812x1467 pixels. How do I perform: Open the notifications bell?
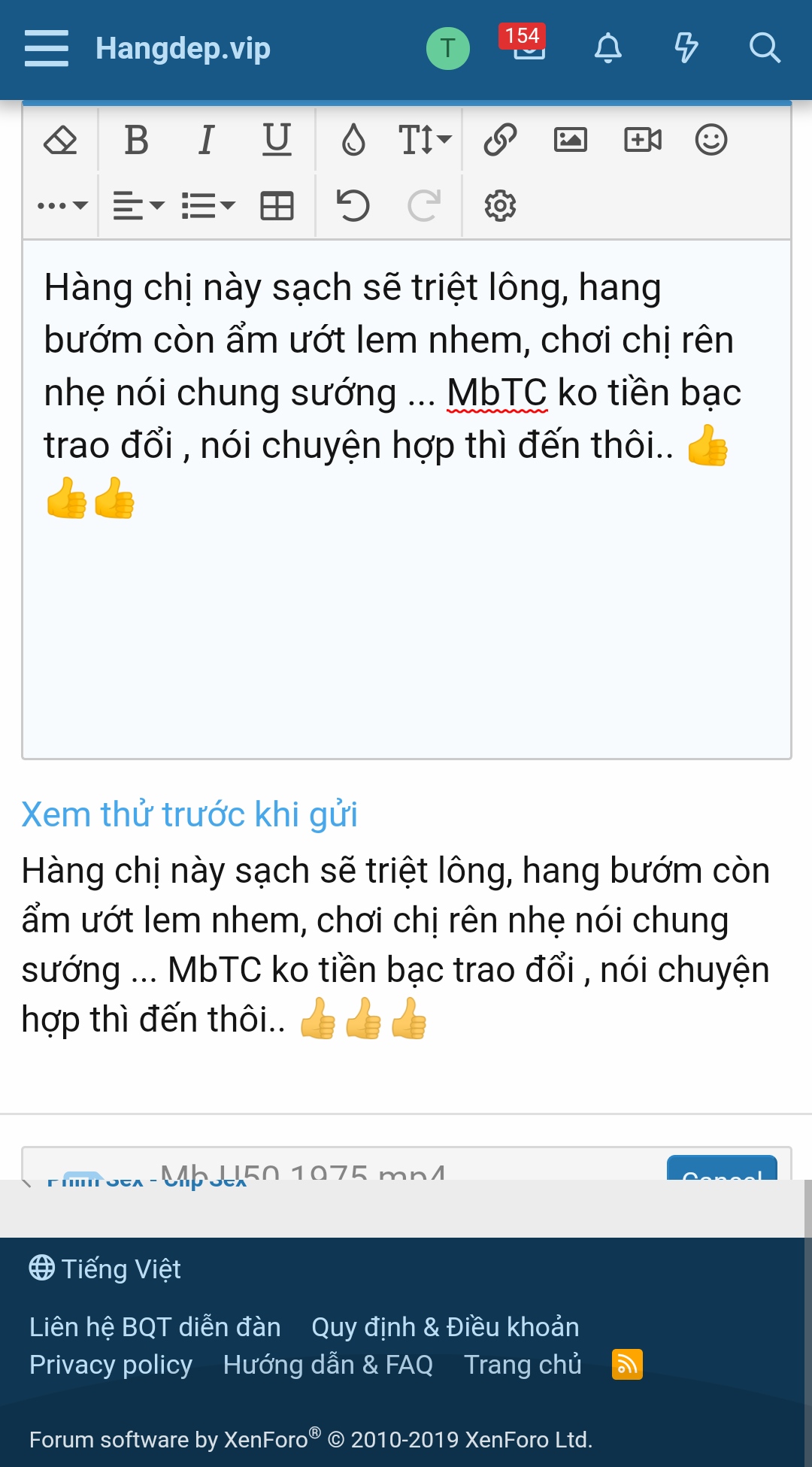(x=608, y=49)
